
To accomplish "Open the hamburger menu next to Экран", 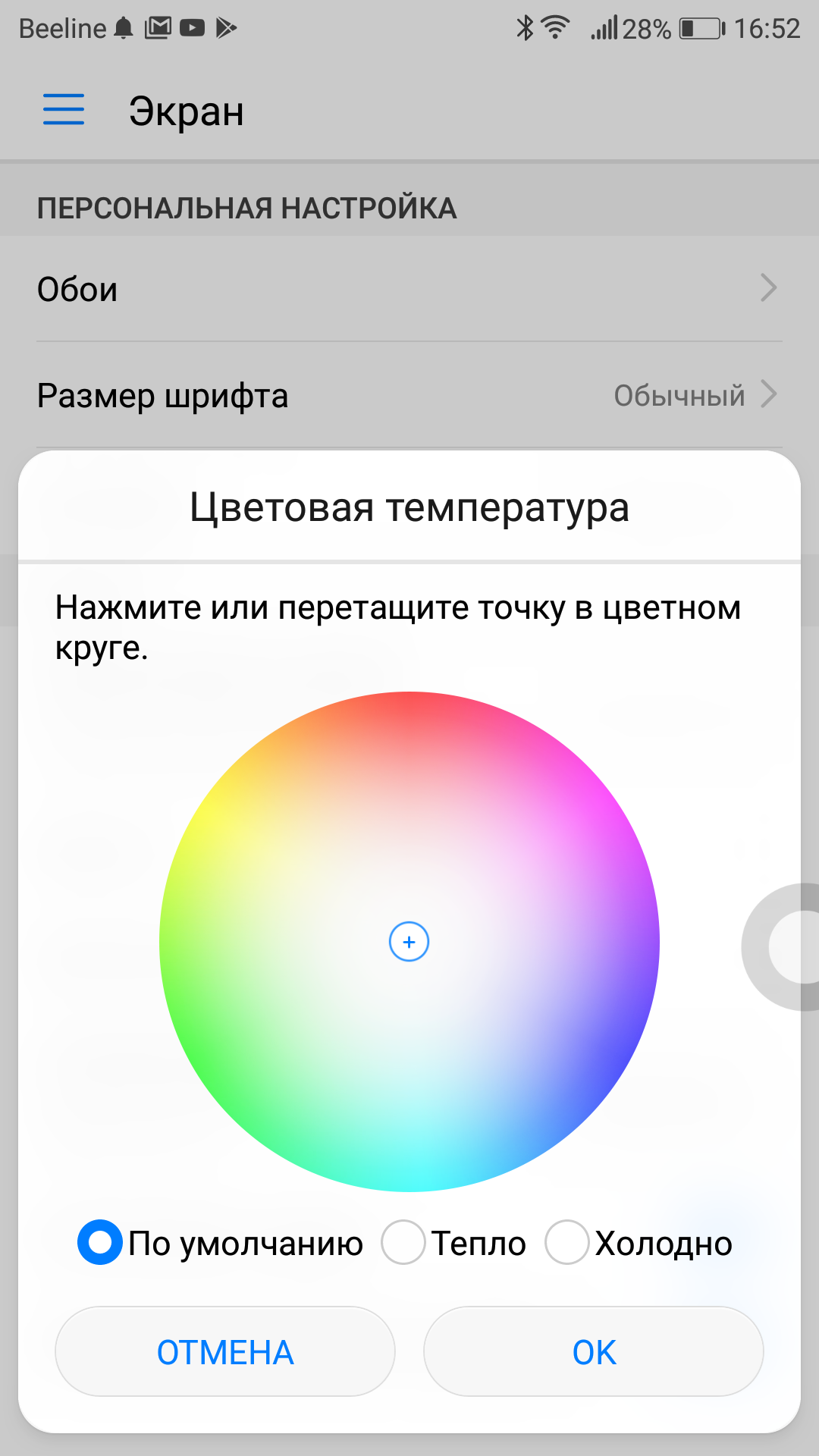I will click(x=64, y=110).
